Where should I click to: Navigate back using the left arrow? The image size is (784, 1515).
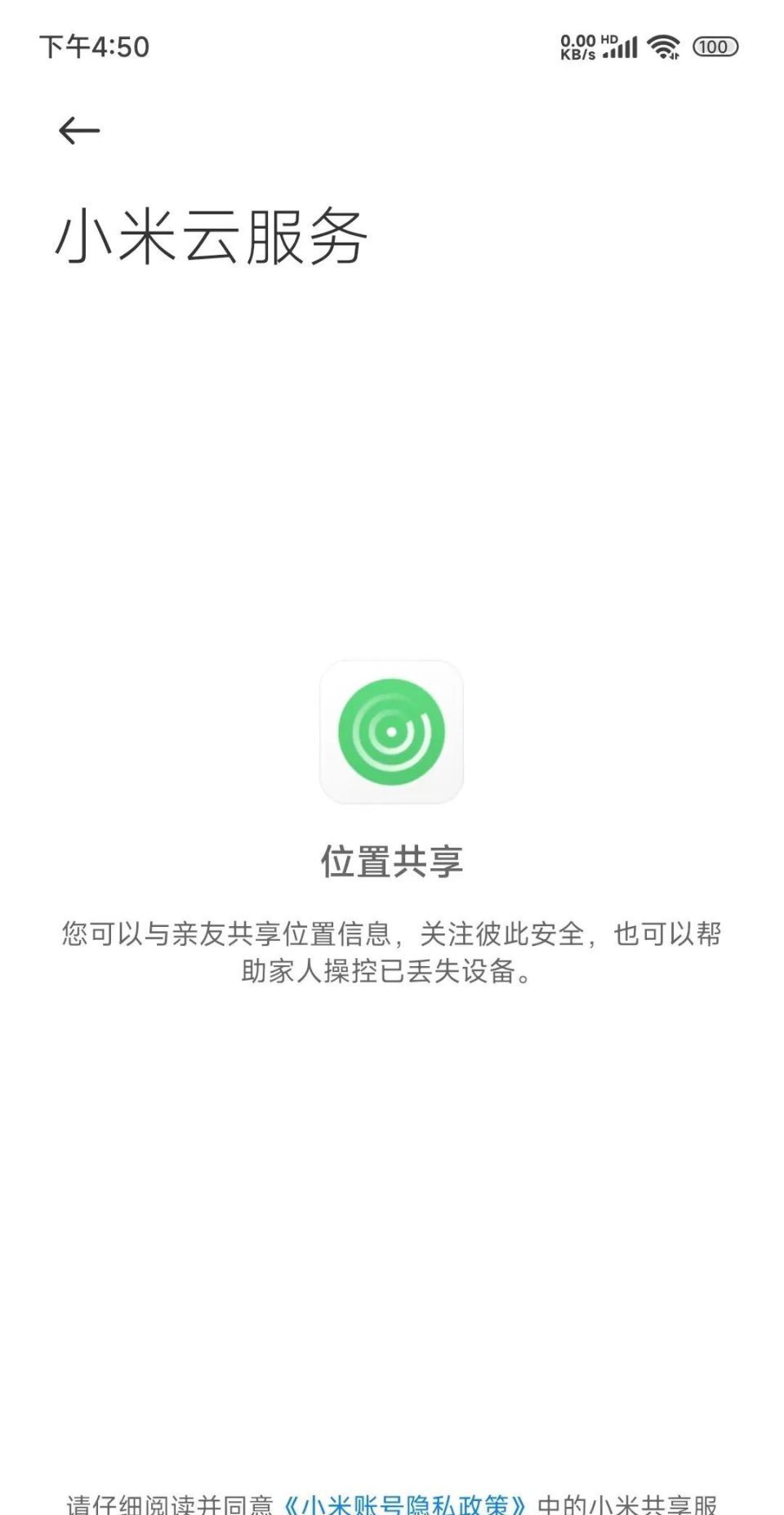(79, 129)
